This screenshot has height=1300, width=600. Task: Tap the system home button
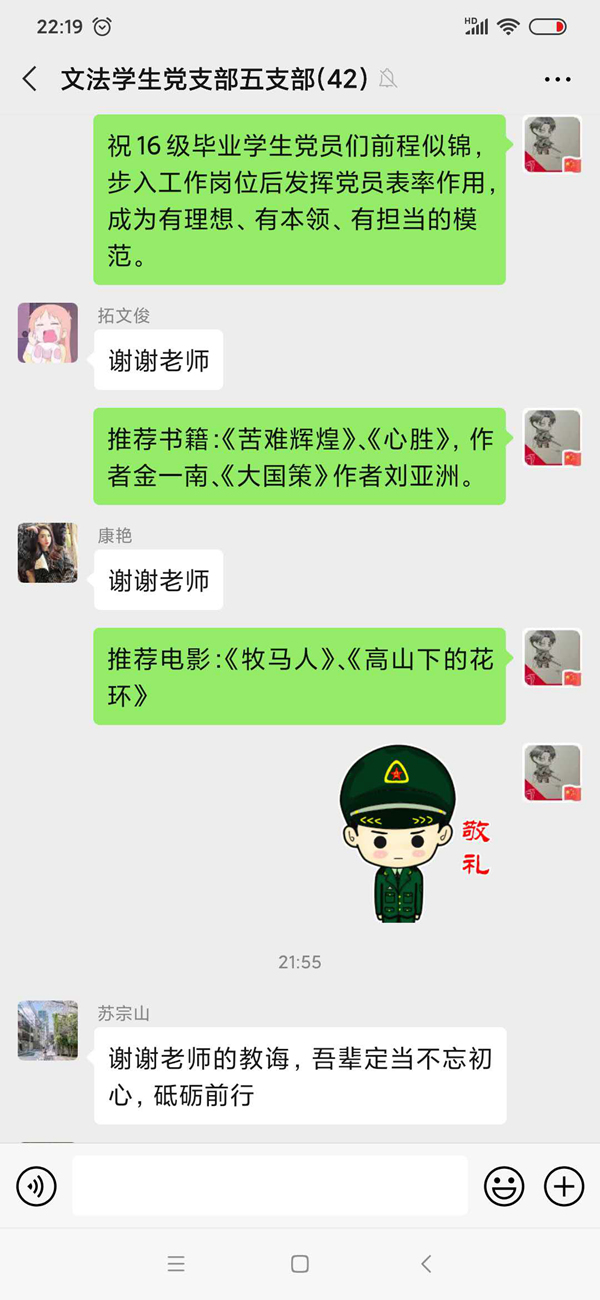click(x=300, y=1264)
